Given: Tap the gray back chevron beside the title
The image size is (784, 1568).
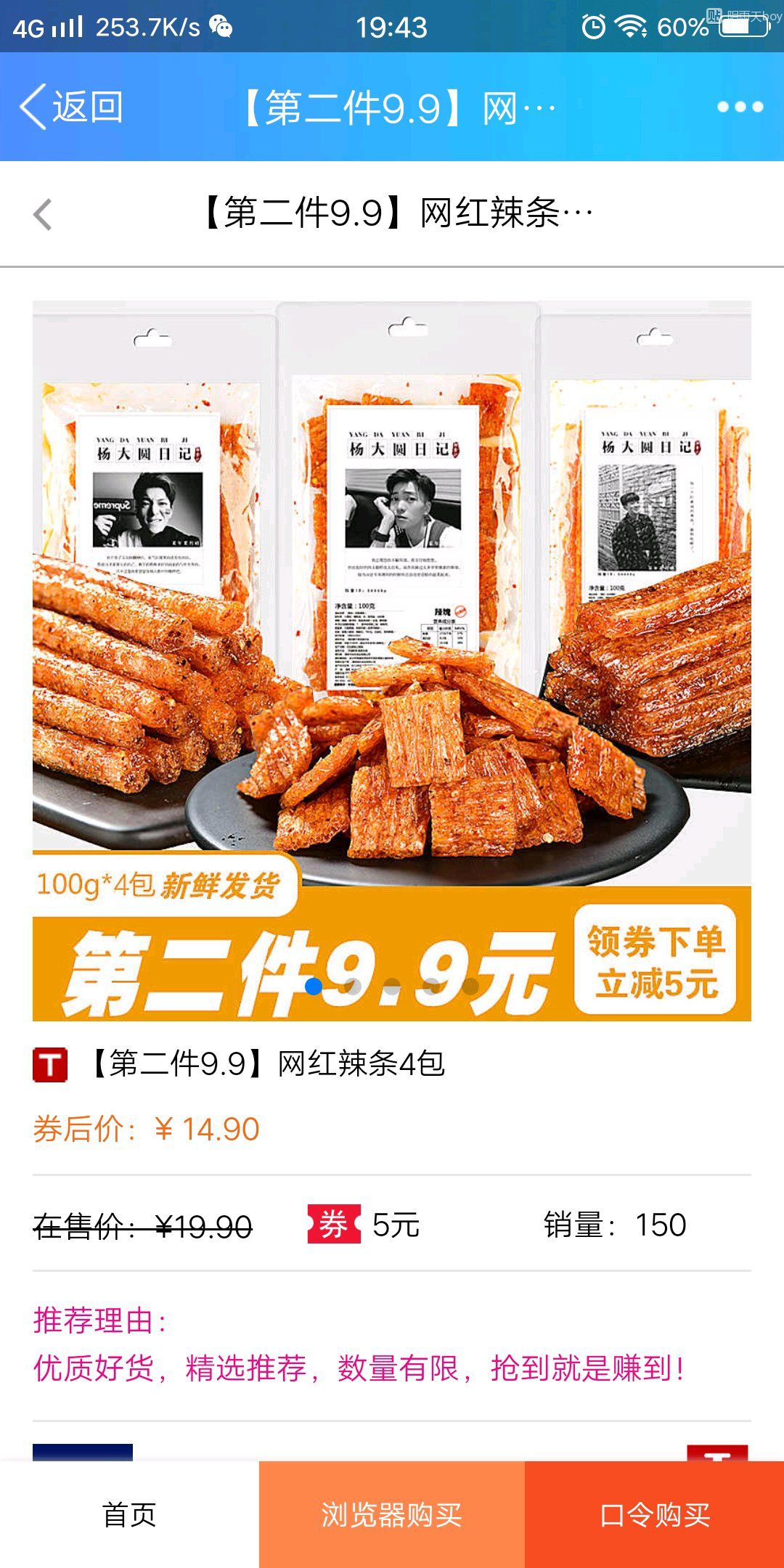Looking at the screenshot, I should 43,214.
